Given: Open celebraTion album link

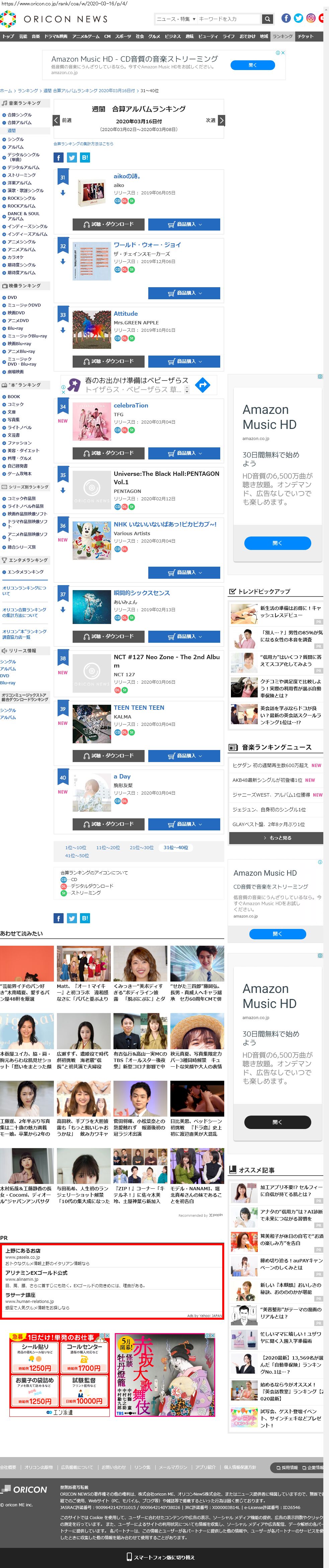Looking at the screenshot, I should click(x=131, y=405).
